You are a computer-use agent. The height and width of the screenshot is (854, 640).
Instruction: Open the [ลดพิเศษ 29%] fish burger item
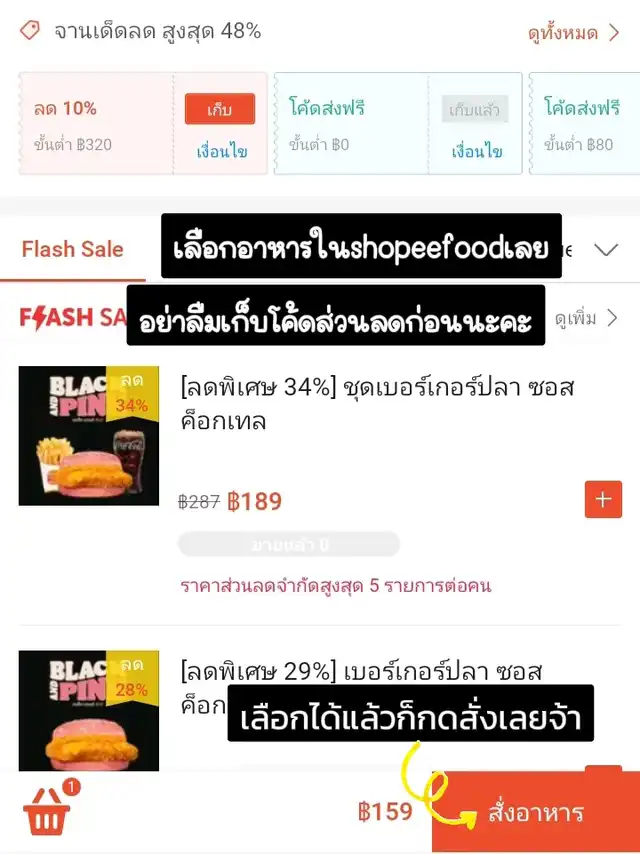pos(376,670)
